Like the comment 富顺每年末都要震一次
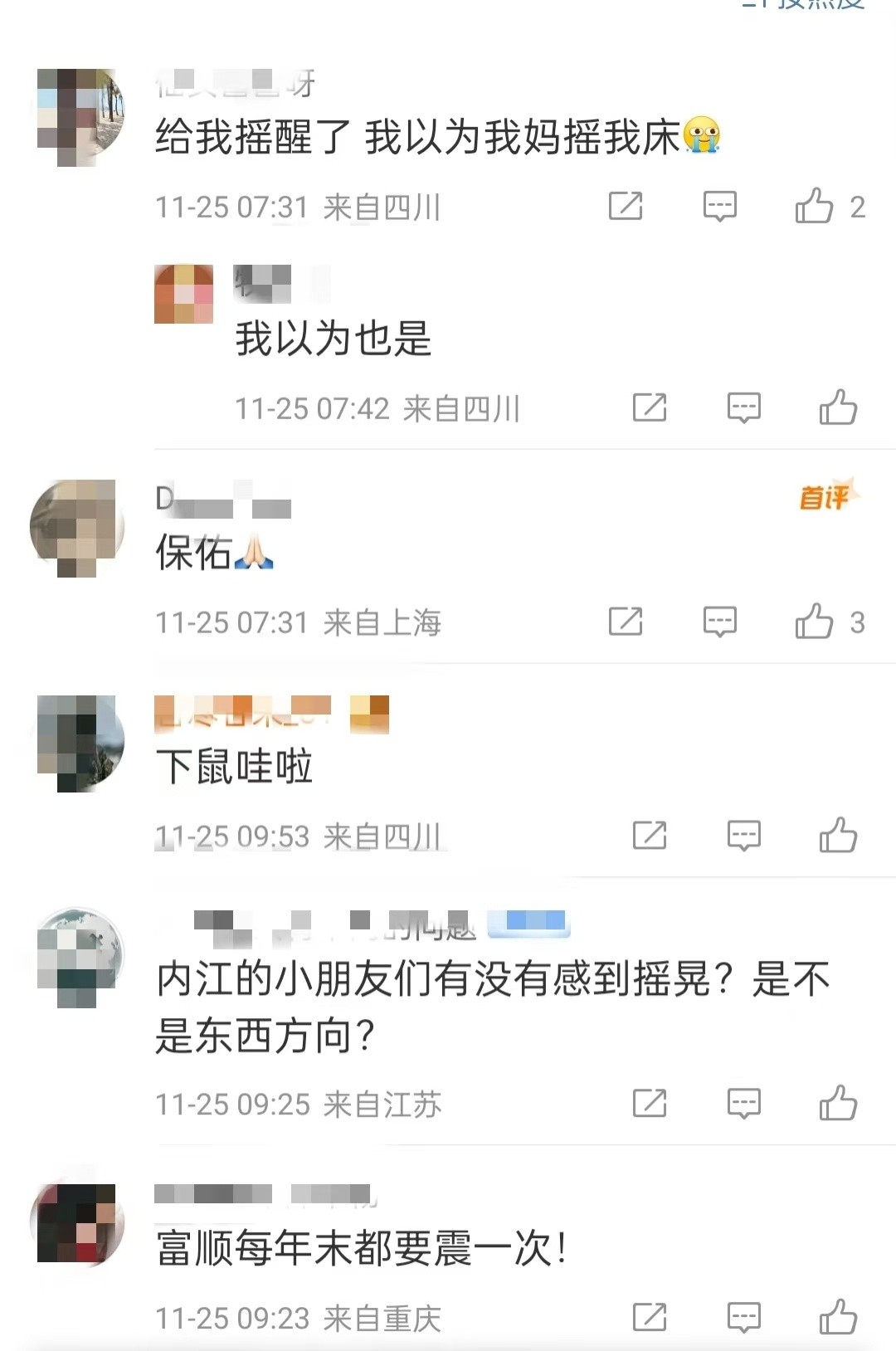This screenshot has height=1351, width=896. coord(838,1317)
